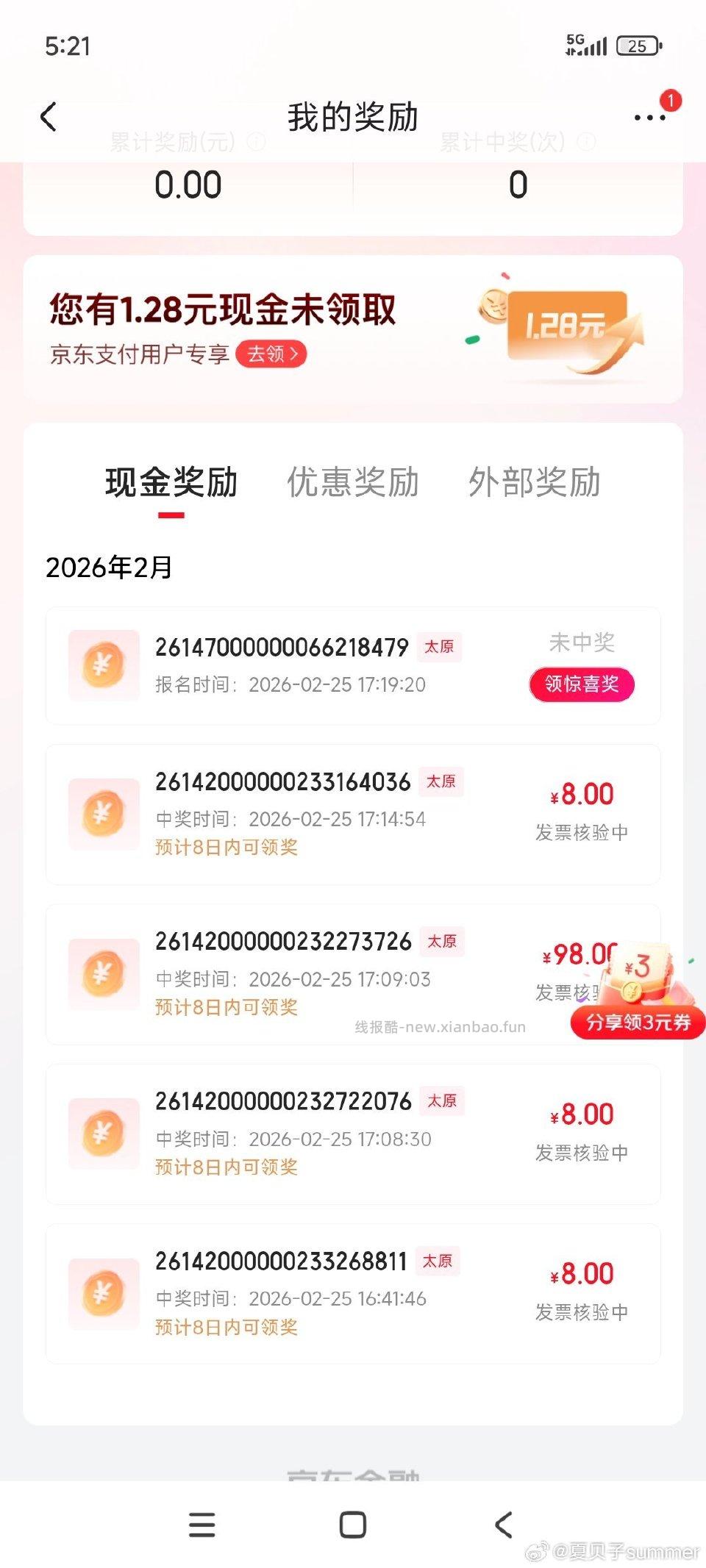Viewport: 706px width, 1568px height.
Task: Tap the info icon beside 累计中奖(次)
Action: click(586, 143)
